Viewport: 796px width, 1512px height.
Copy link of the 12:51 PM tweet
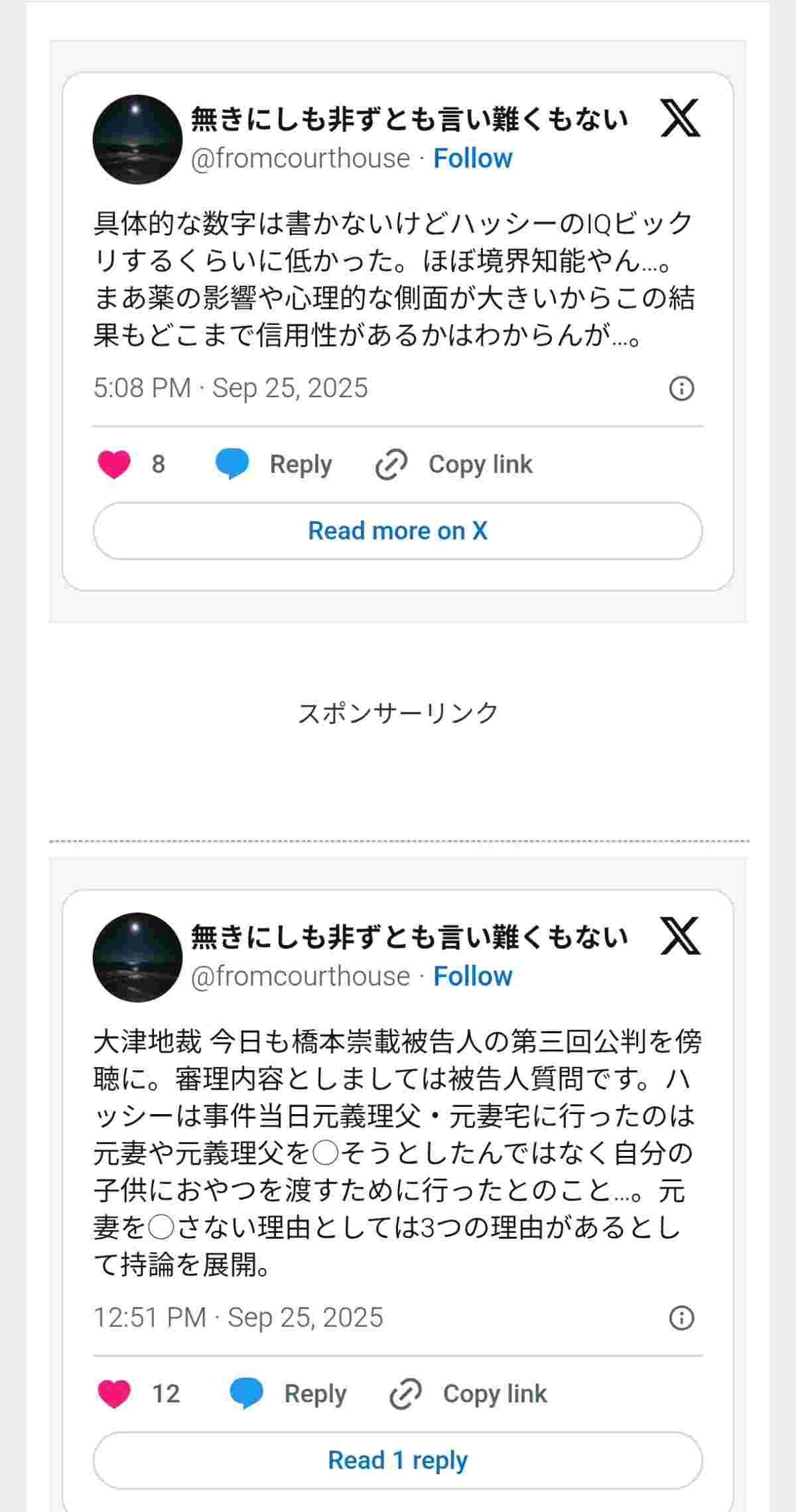tap(469, 1393)
